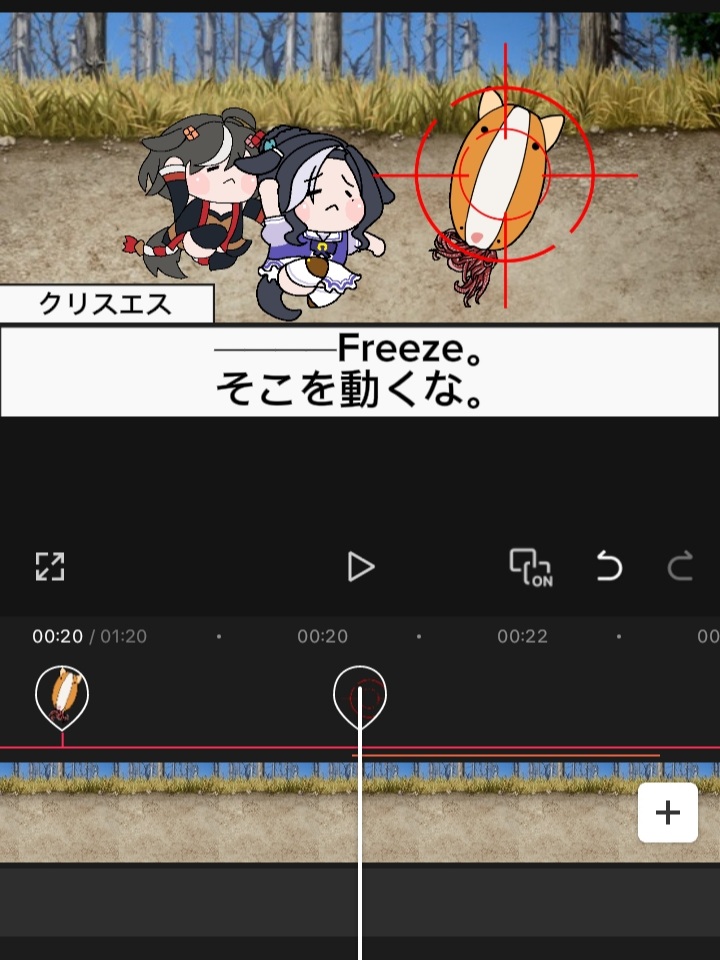Play the video preview
The image size is (720, 960).
(x=360, y=567)
